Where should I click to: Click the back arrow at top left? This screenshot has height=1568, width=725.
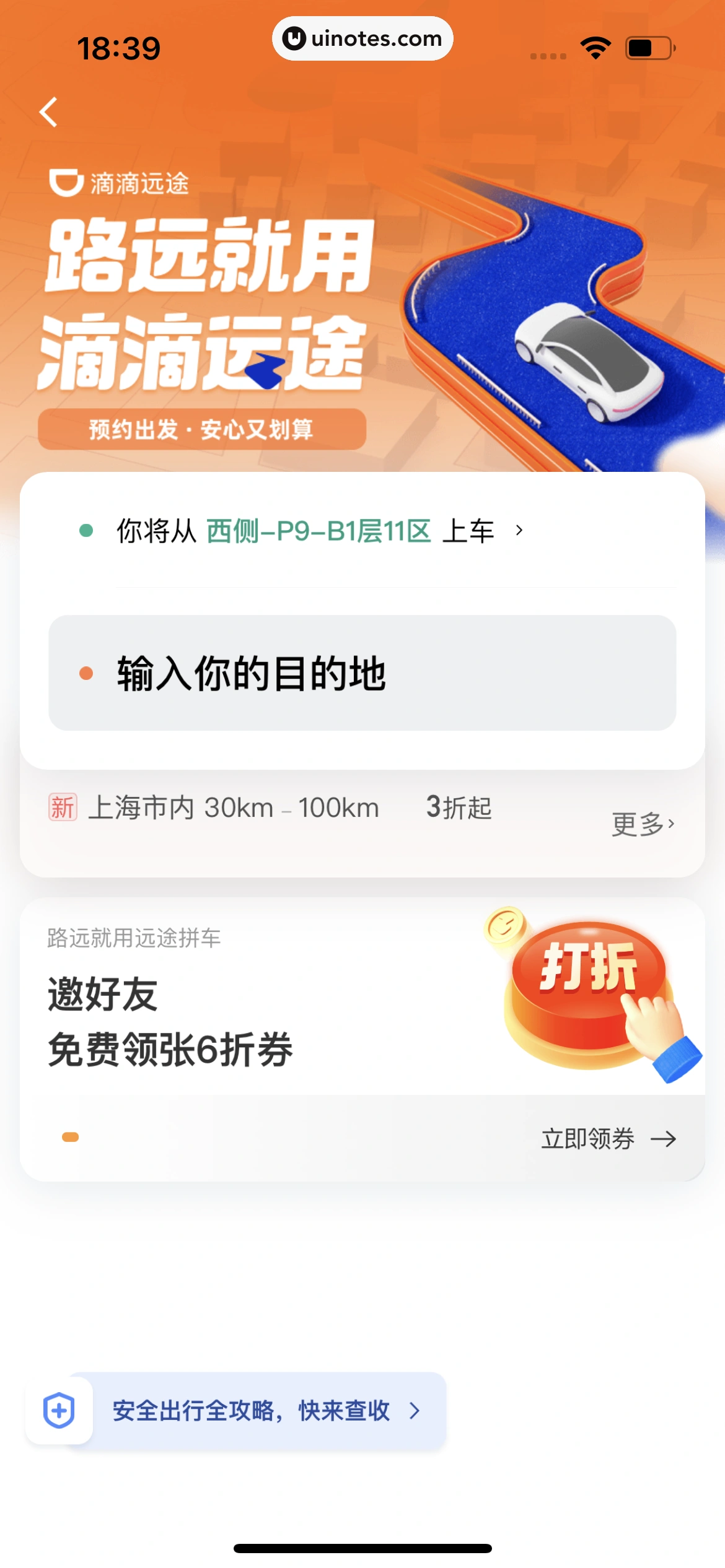[x=48, y=110]
